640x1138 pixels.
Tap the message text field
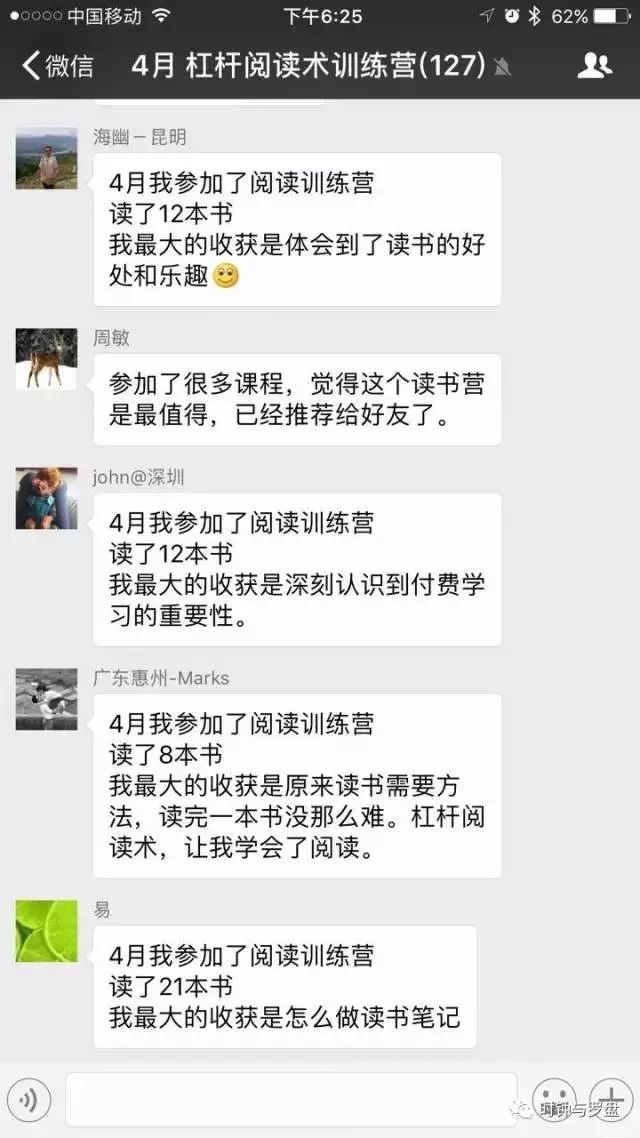click(x=290, y=1099)
